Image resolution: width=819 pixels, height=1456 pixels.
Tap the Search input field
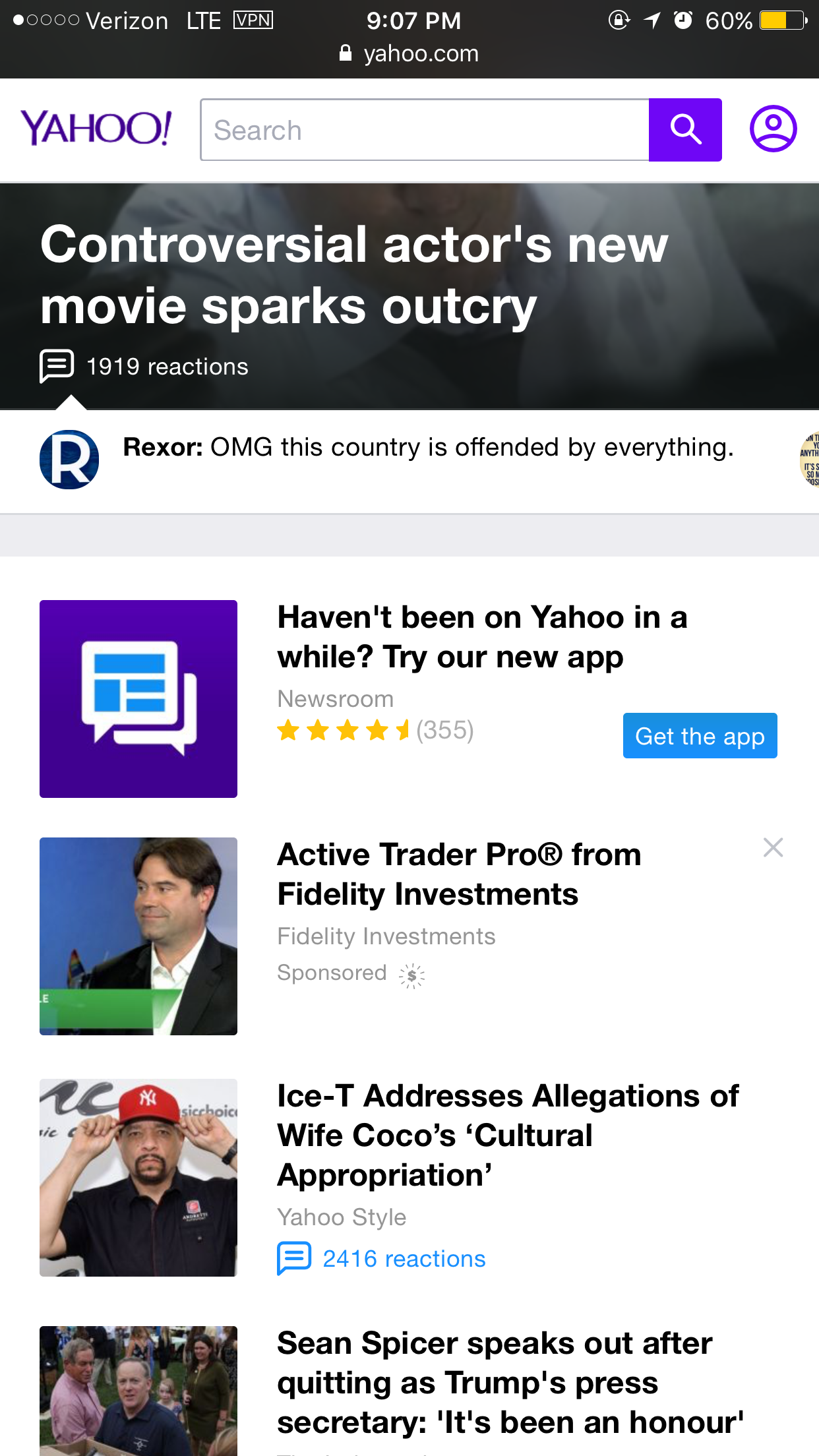425,130
